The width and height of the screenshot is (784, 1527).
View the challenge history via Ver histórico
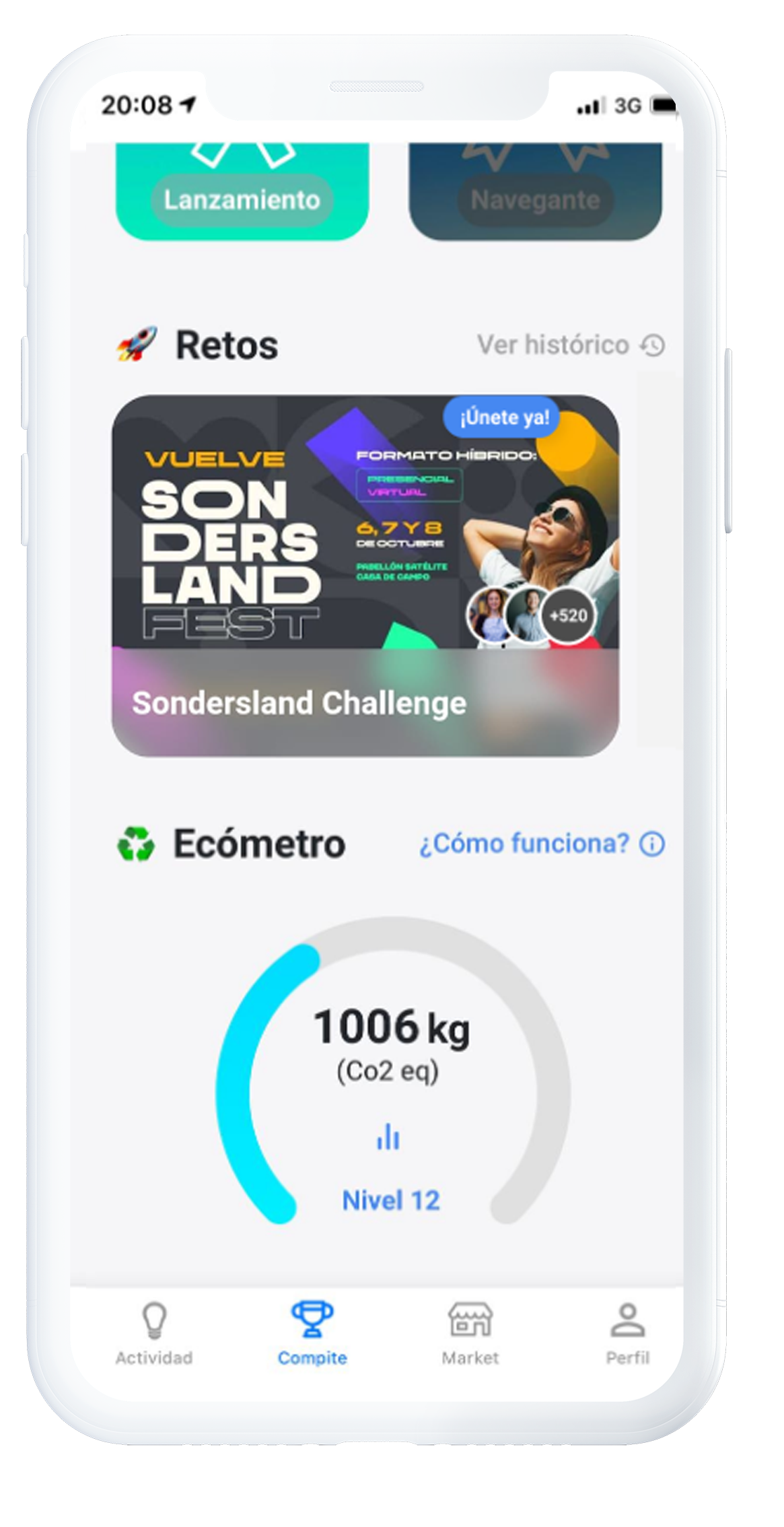click(x=571, y=345)
